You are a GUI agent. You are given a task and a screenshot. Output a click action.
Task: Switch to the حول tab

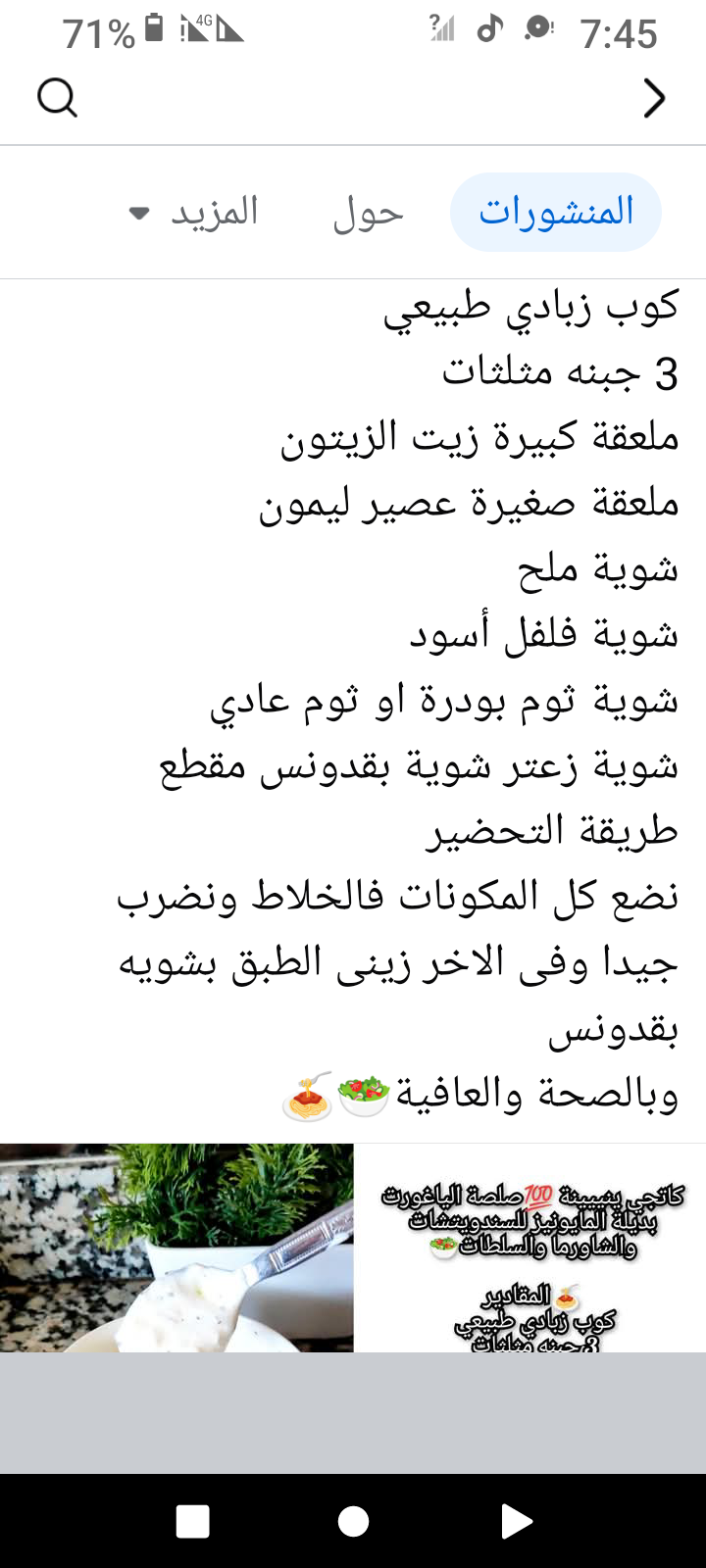click(368, 213)
